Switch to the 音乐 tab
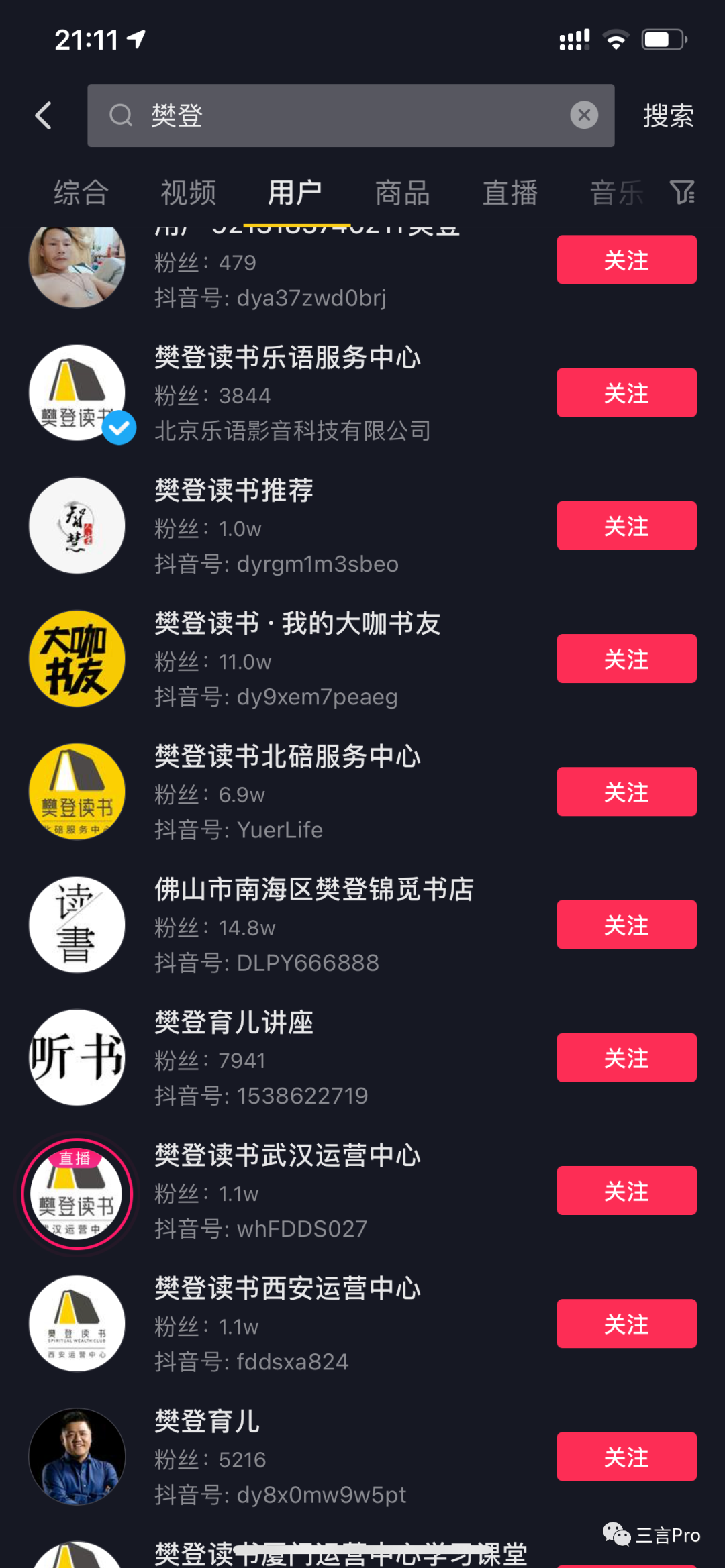This screenshot has width=725, height=1568. pyautogui.click(x=616, y=193)
